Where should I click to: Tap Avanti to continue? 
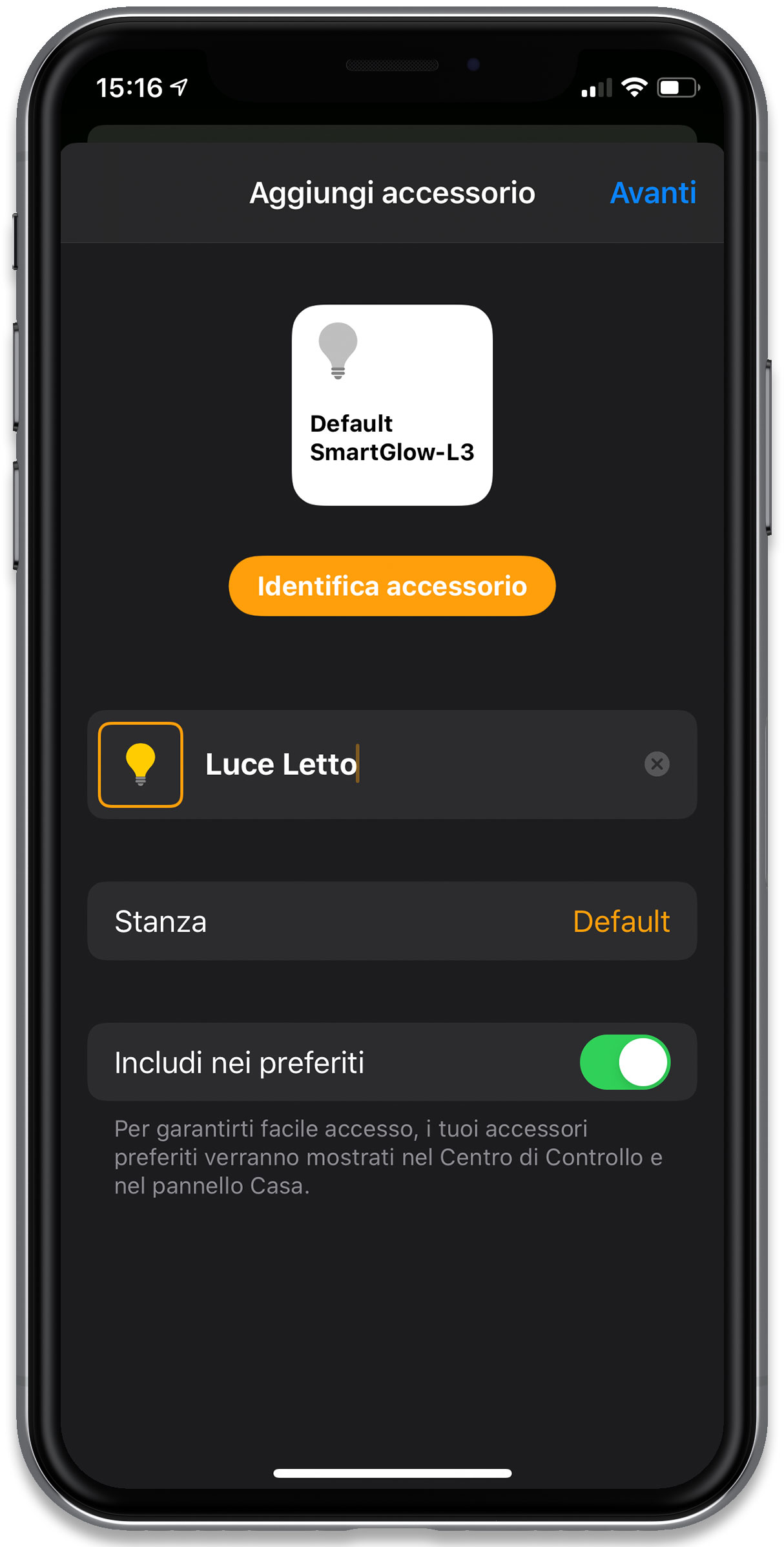[x=653, y=193]
